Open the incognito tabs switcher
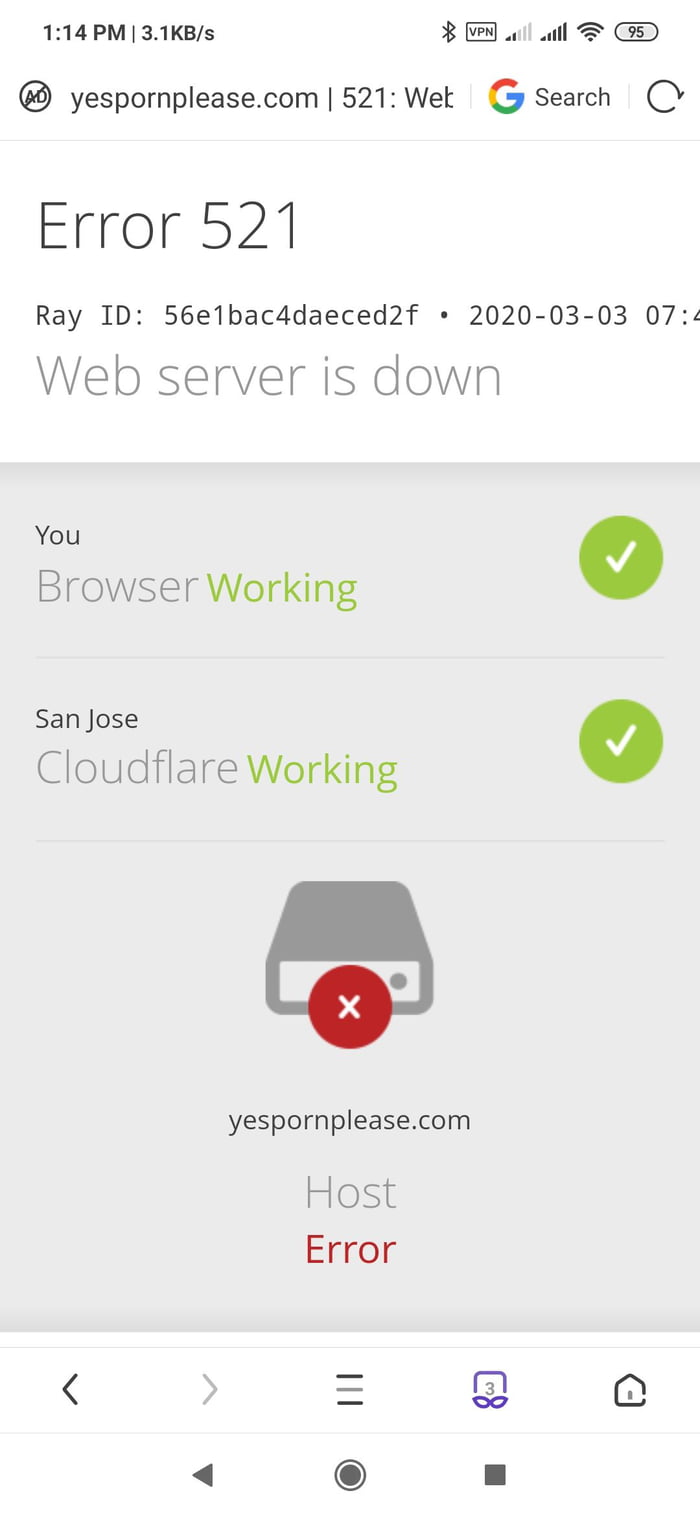This screenshot has height=1517, width=700. coord(490,1389)
